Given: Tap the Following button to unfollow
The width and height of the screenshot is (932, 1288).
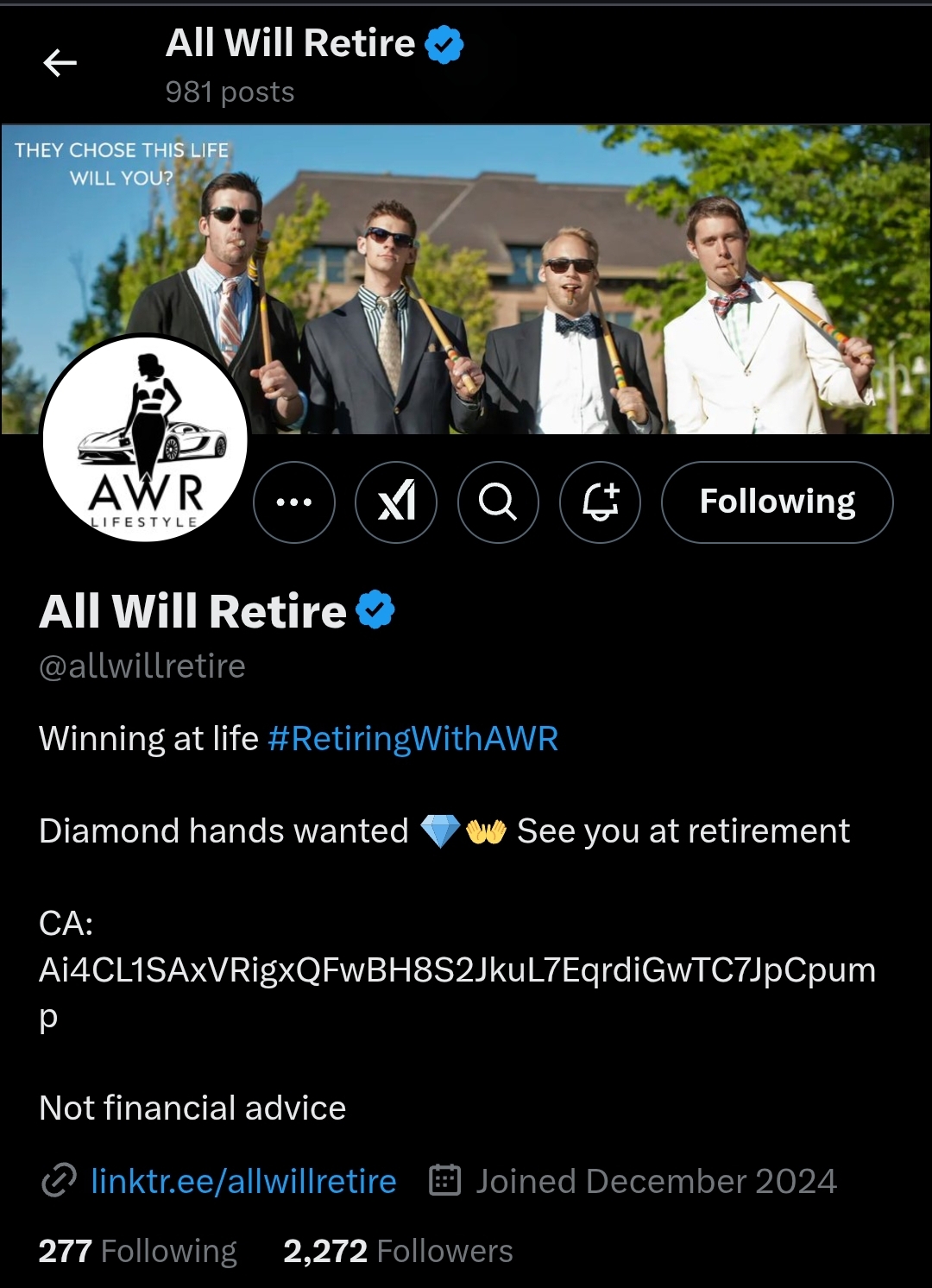Looking at the screenshot, I should (777, 502).
